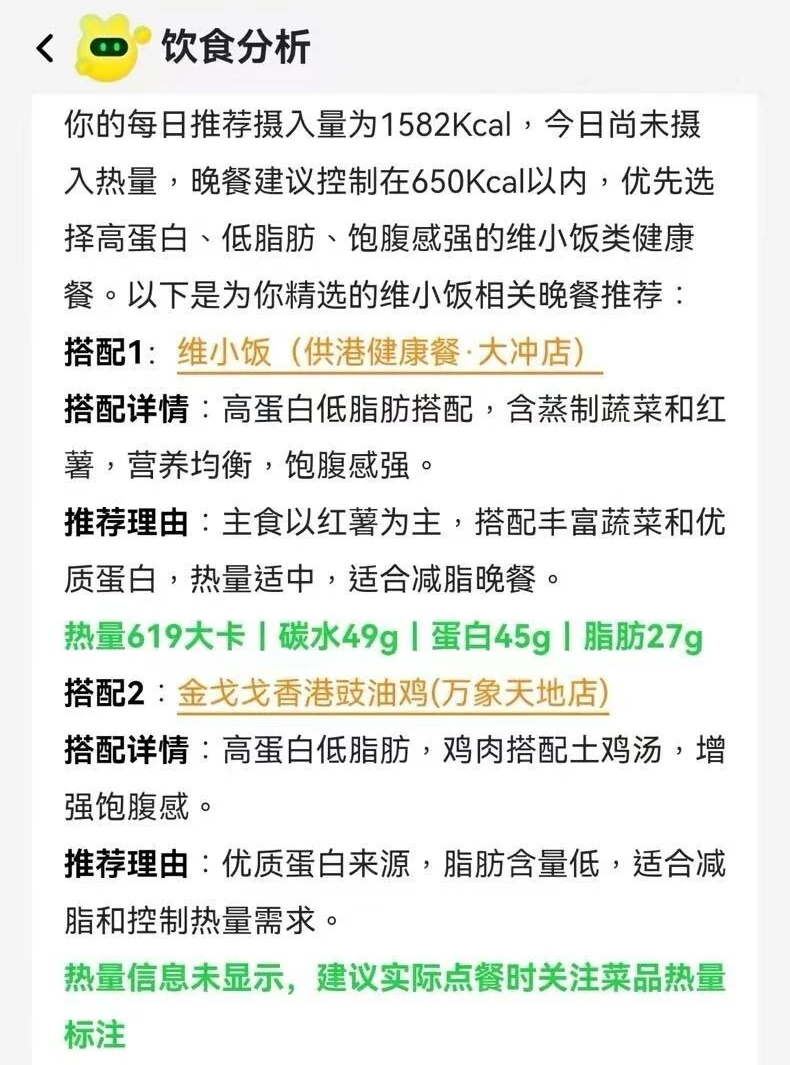The height and width of the screenshot is (1065, 790).
Task: Tap the back arrow at top left
Action: [x=43, y=46]
